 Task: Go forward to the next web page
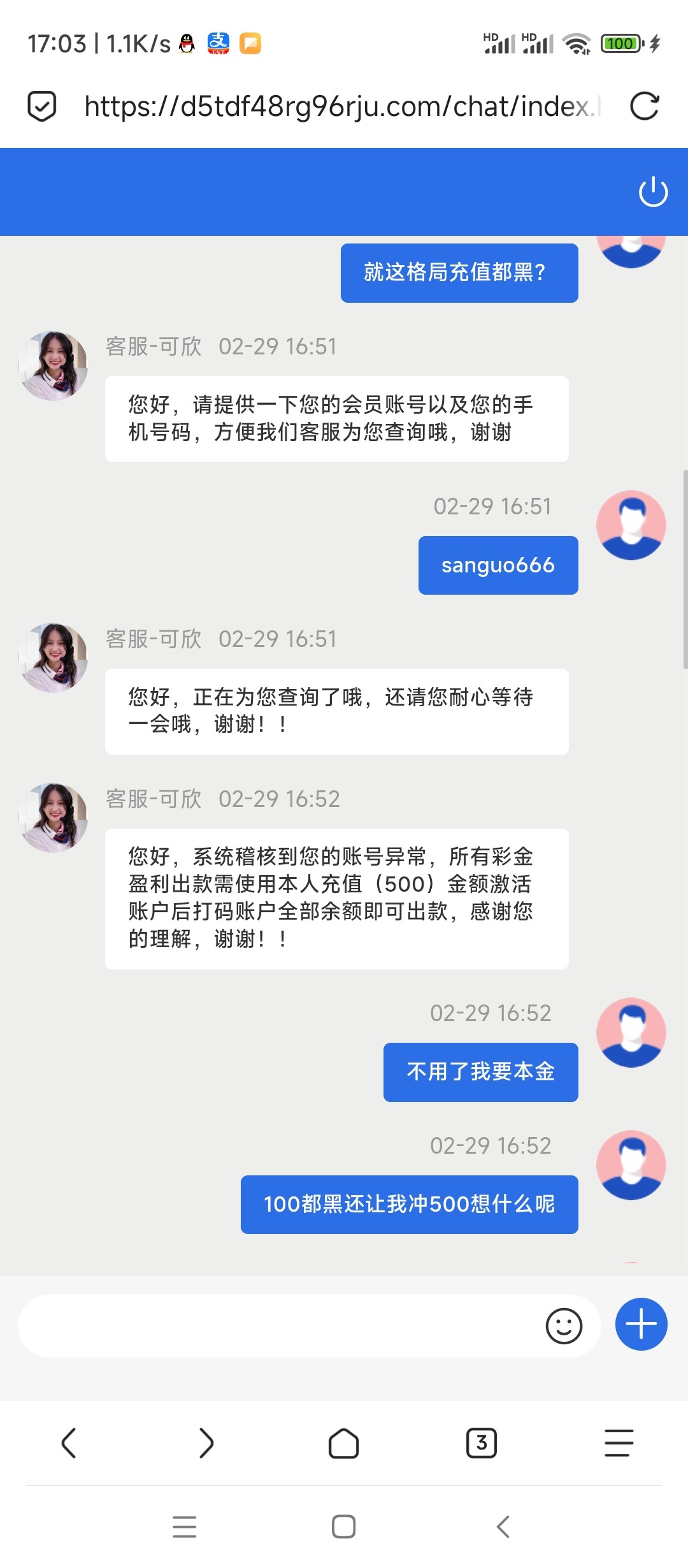click(206, 1443)
